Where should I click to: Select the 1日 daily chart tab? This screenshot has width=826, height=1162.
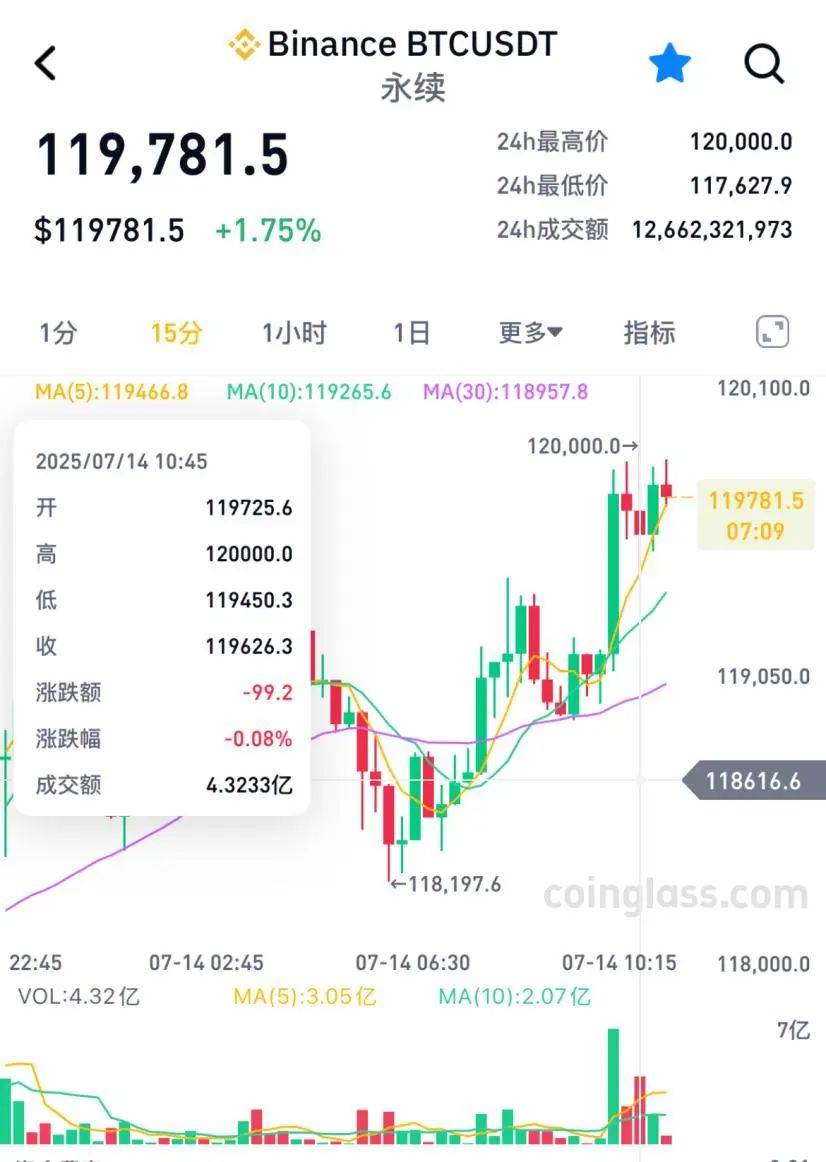tap(413, 331)
